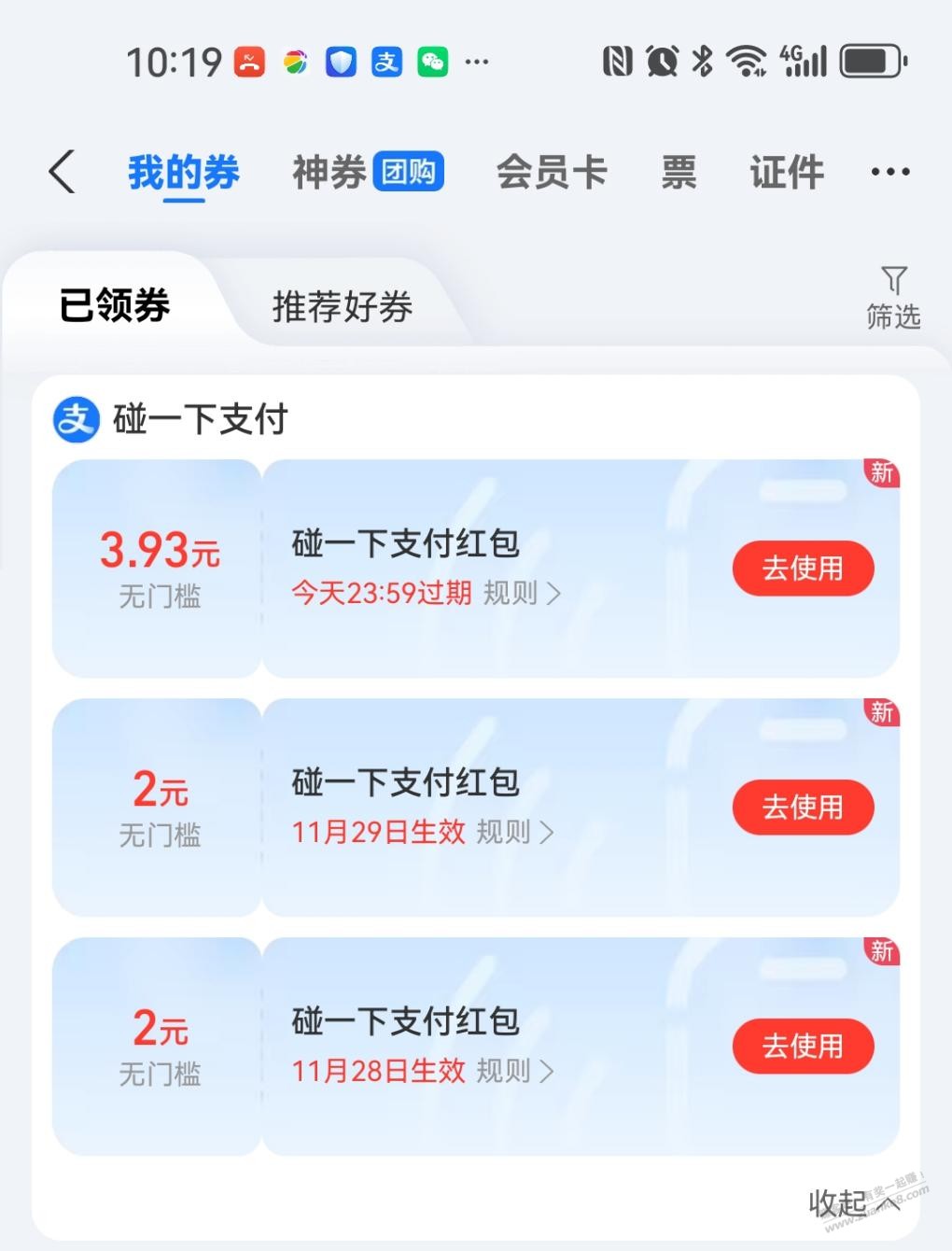Image resolution: width=952 pixels, height=1251 pixels.
Task: Select the 我的券 tab
Action: pos(184,173)
